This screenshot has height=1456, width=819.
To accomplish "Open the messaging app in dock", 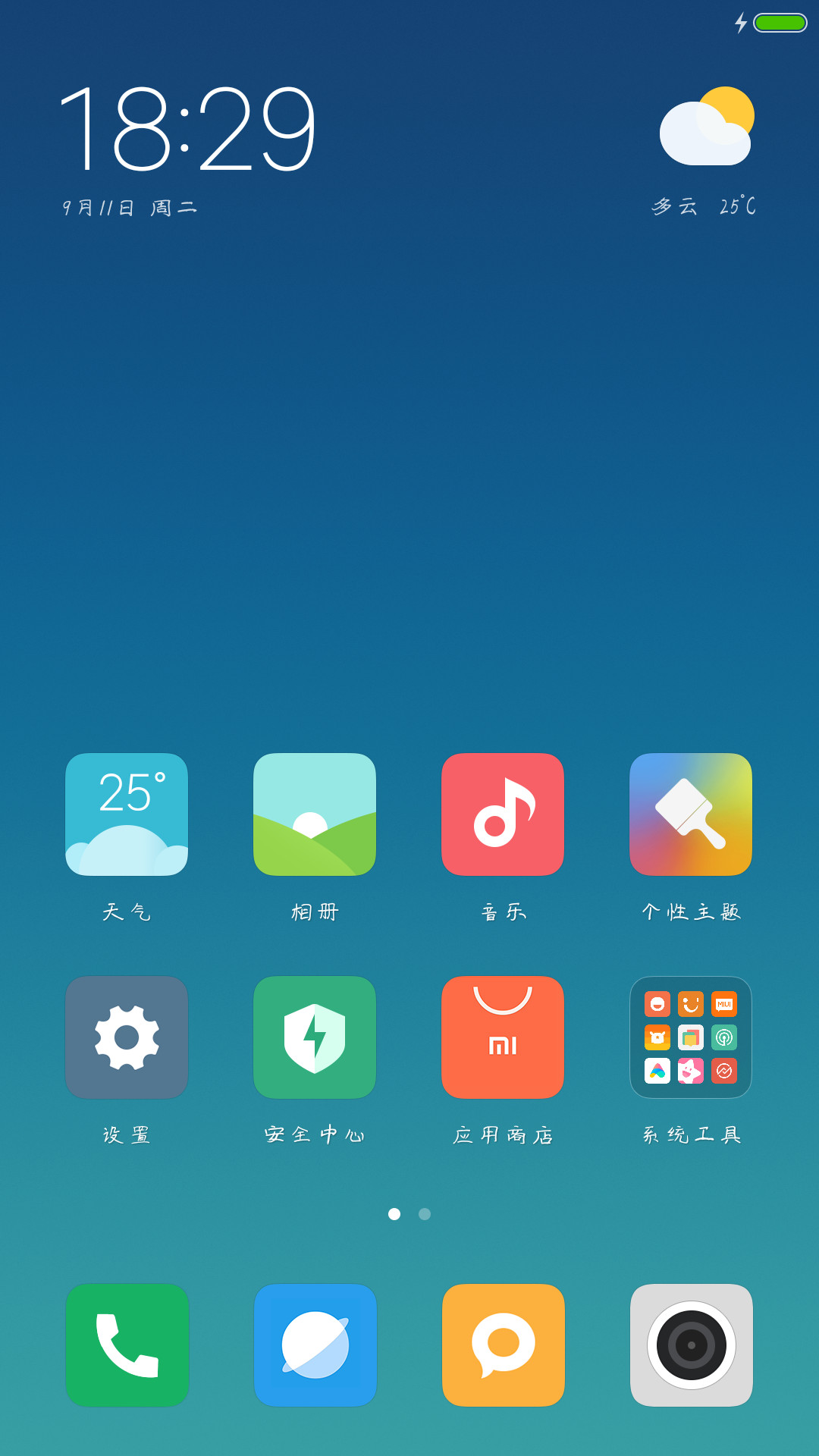I will [504, 1345].
